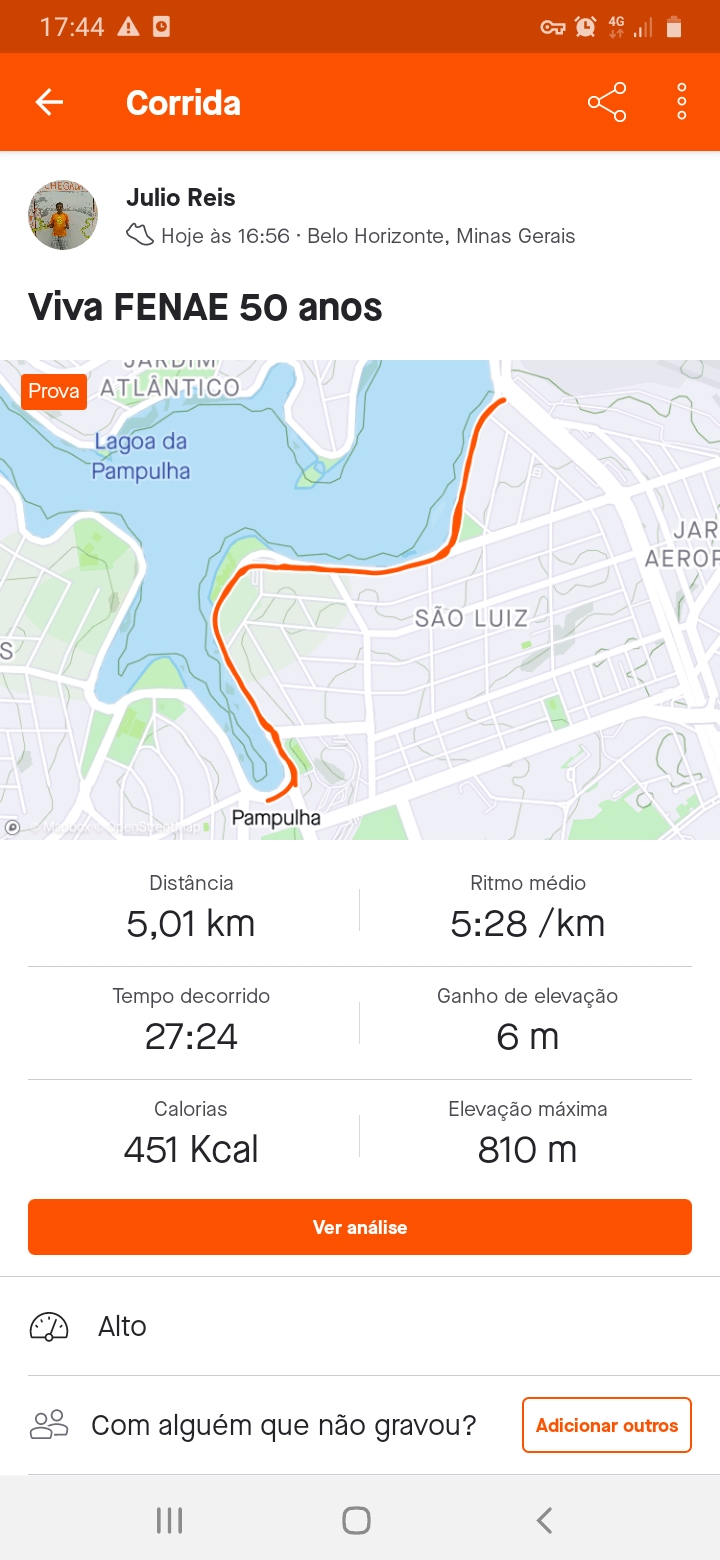Open the three-dot overflow menu
This screenshot has height=1560, width=720.
point(682,102)
